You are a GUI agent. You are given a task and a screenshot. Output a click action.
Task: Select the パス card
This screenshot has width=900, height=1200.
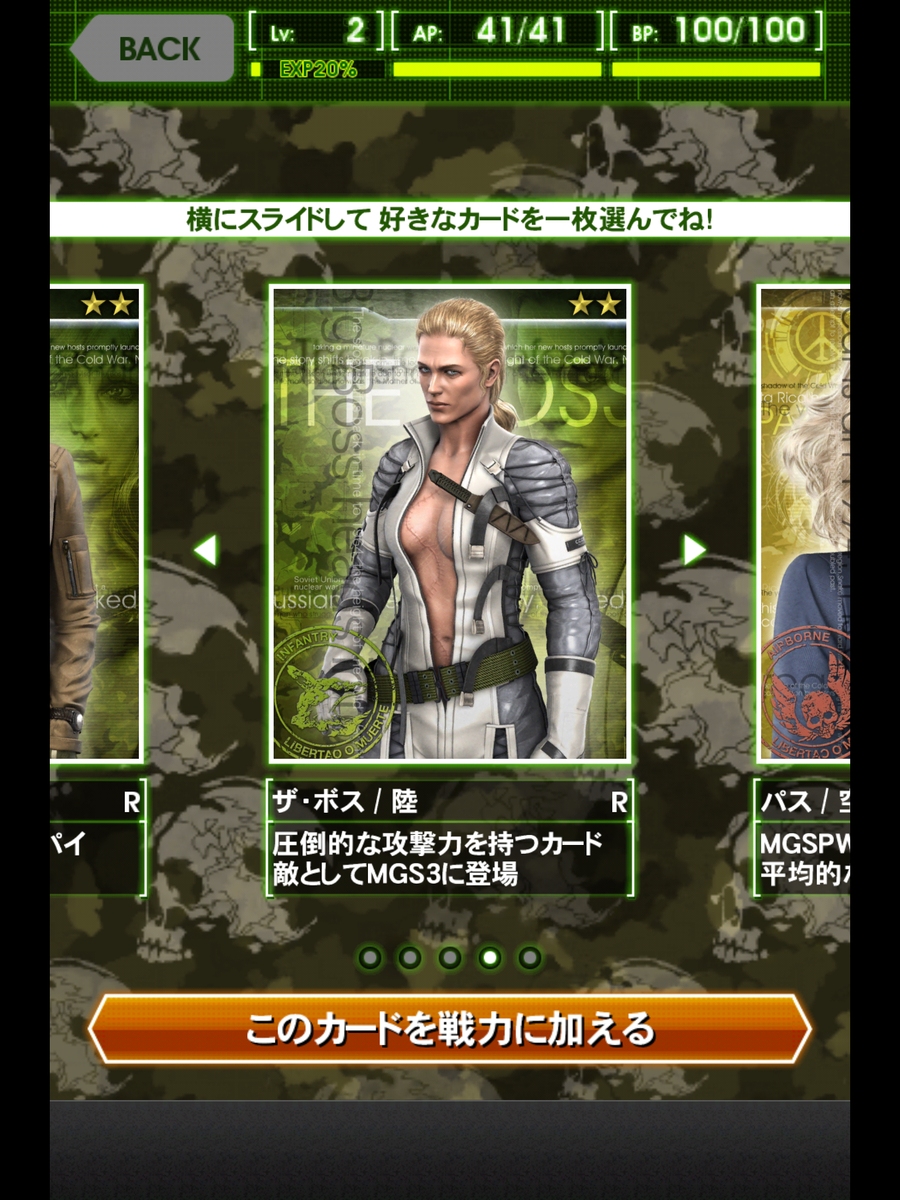(803, 524)
